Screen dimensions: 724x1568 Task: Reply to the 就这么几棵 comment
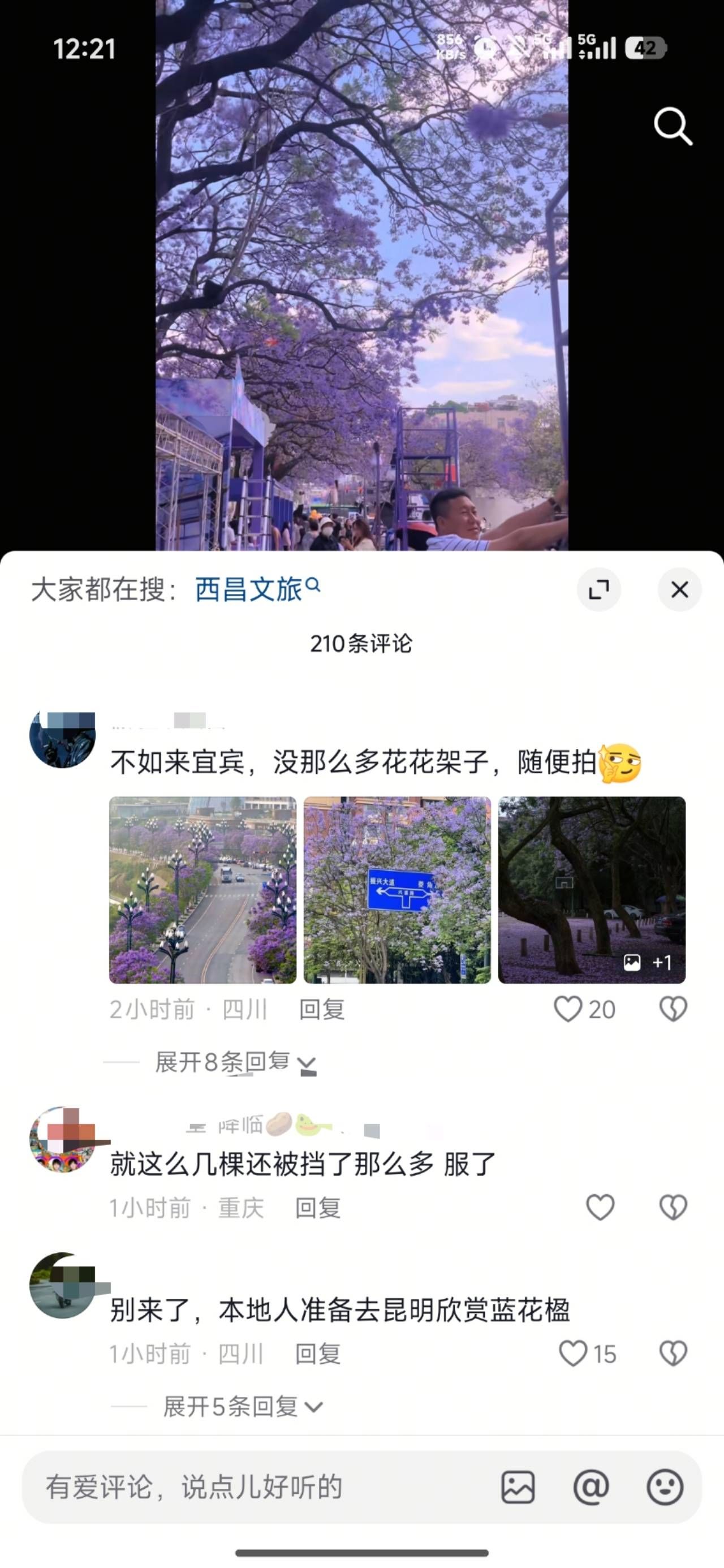pyautogui.click(x=317, y=1208)
